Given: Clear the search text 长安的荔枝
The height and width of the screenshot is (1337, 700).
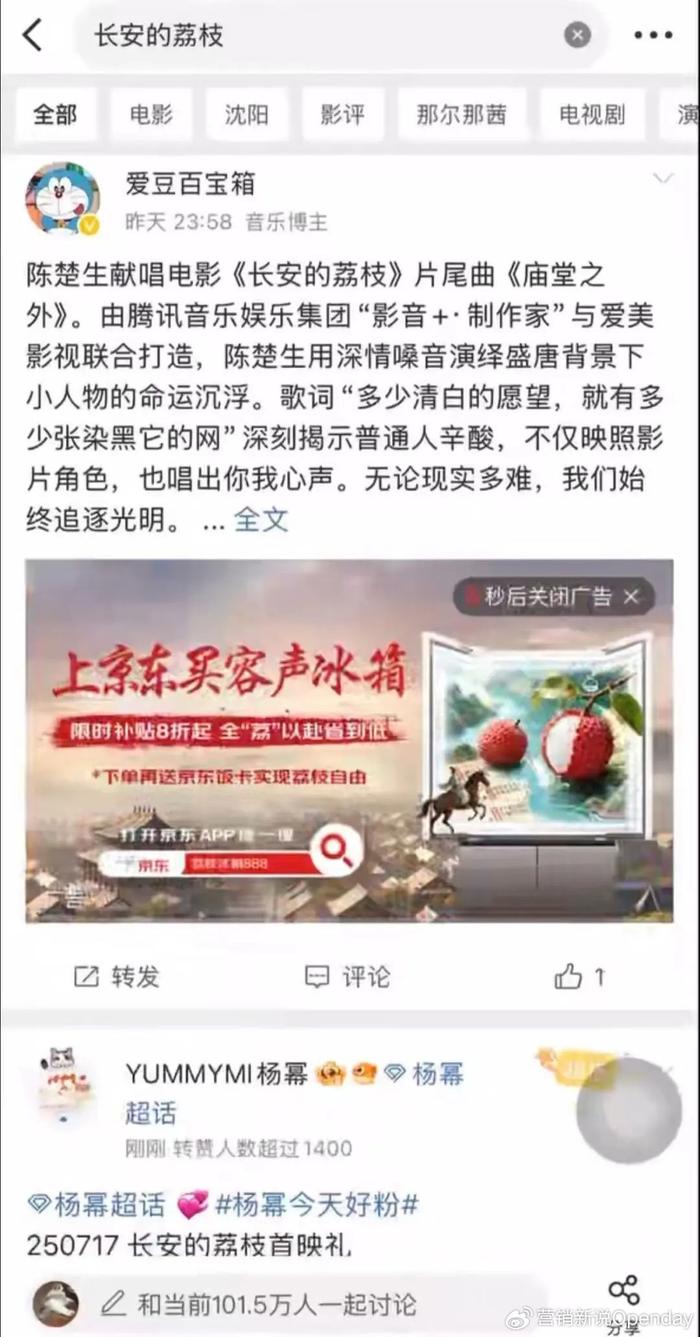Looking at the screenshot, I should [577, 36].
